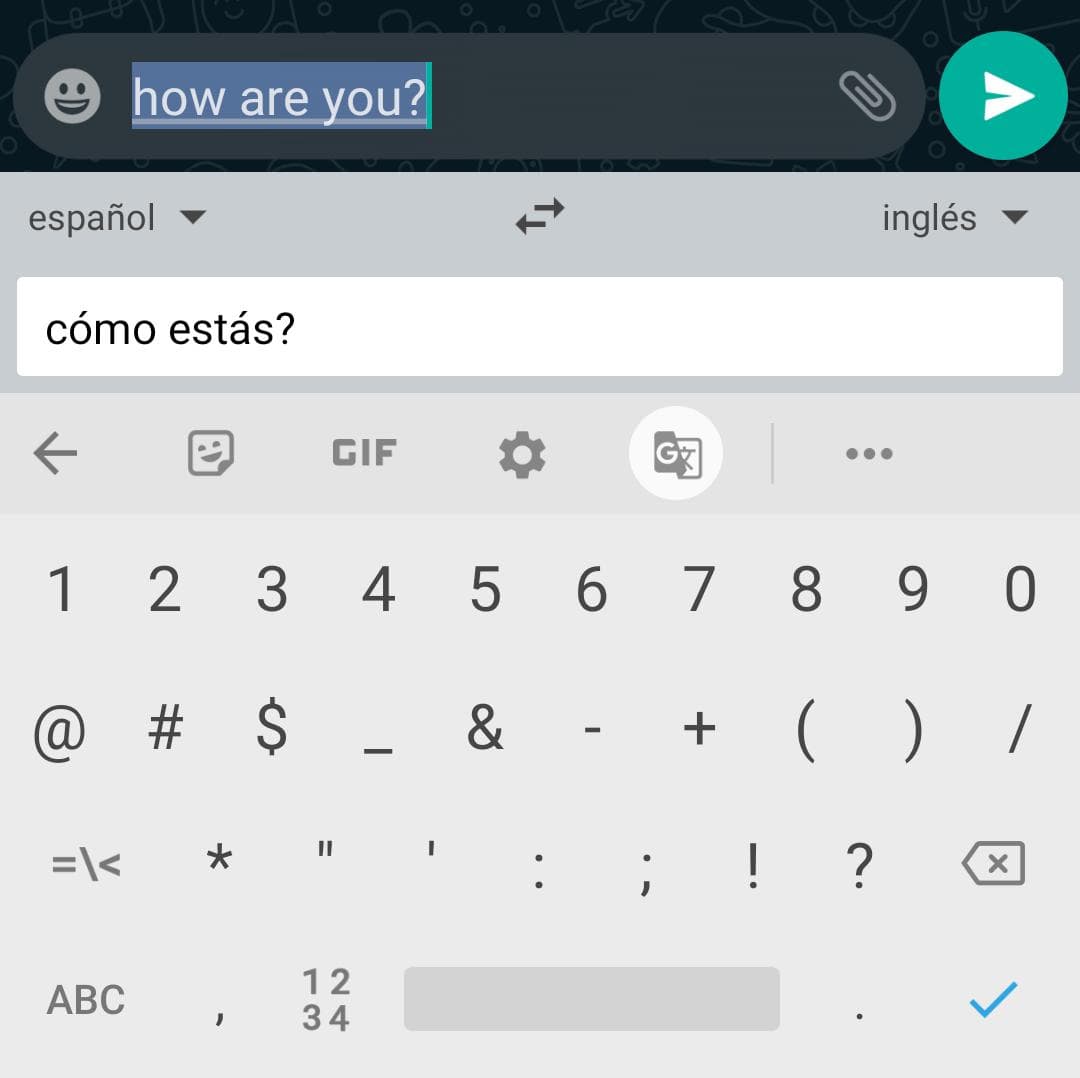Open the español source language dropdown
Image resolution: width=1080 pixels, height=1078 pixels.
point(117,217)
